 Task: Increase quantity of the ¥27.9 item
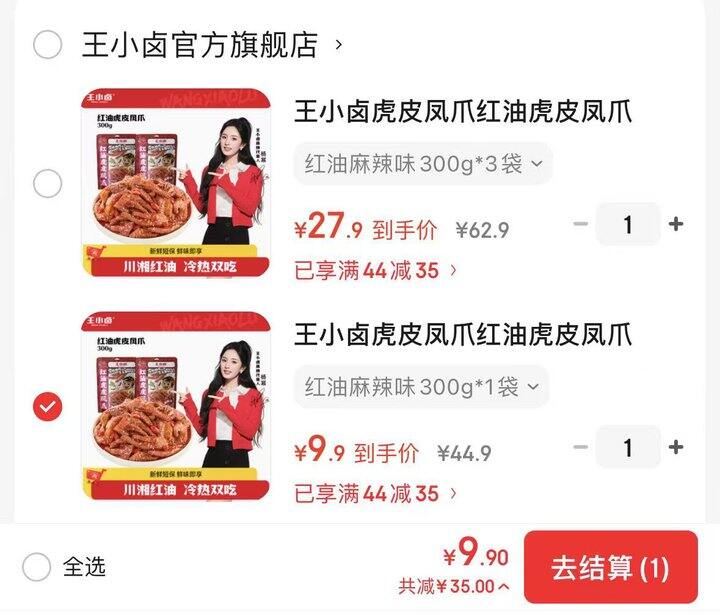tap(676, 224)
